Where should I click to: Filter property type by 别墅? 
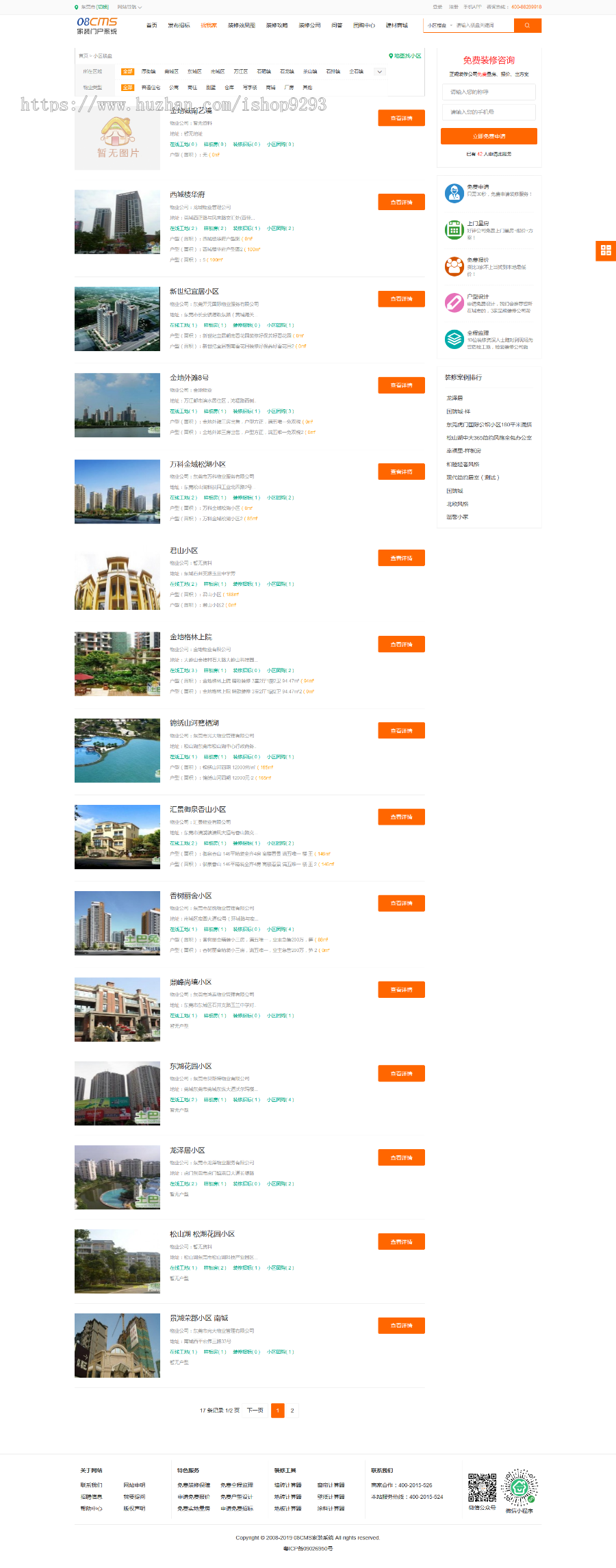[x=211, y=88]
